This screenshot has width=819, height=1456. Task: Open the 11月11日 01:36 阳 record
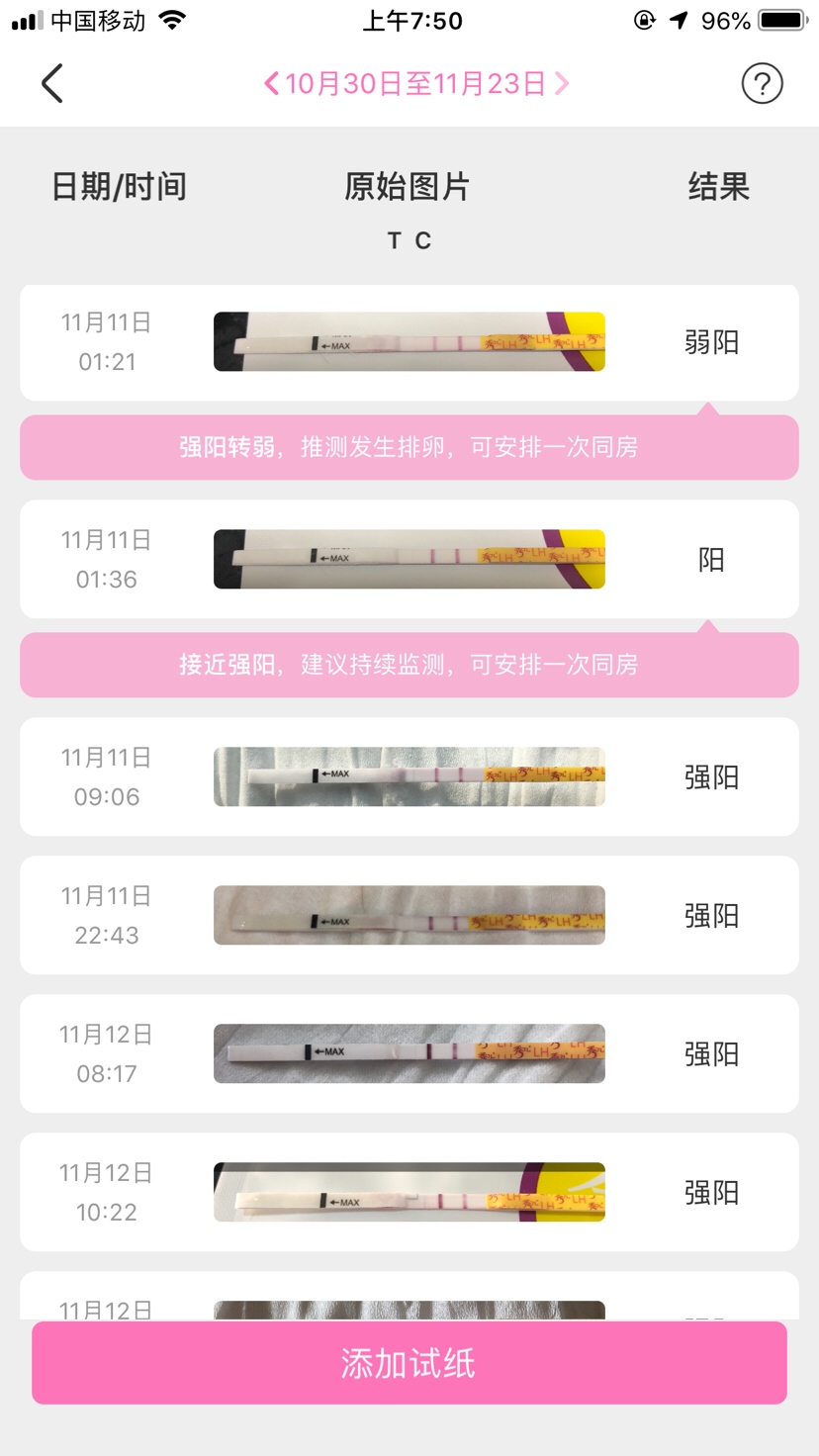tap(409, 559)
